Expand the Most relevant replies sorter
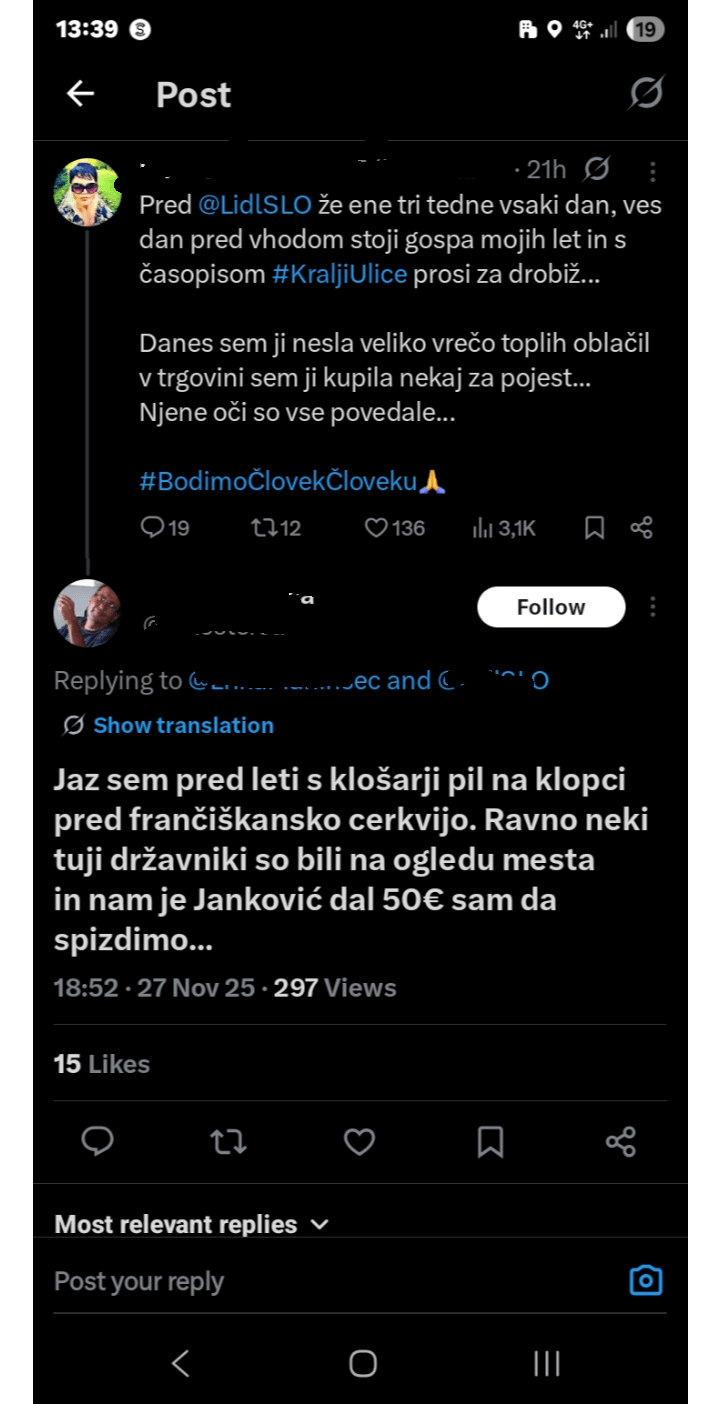720x1404 pixels. pos(191,1224)
